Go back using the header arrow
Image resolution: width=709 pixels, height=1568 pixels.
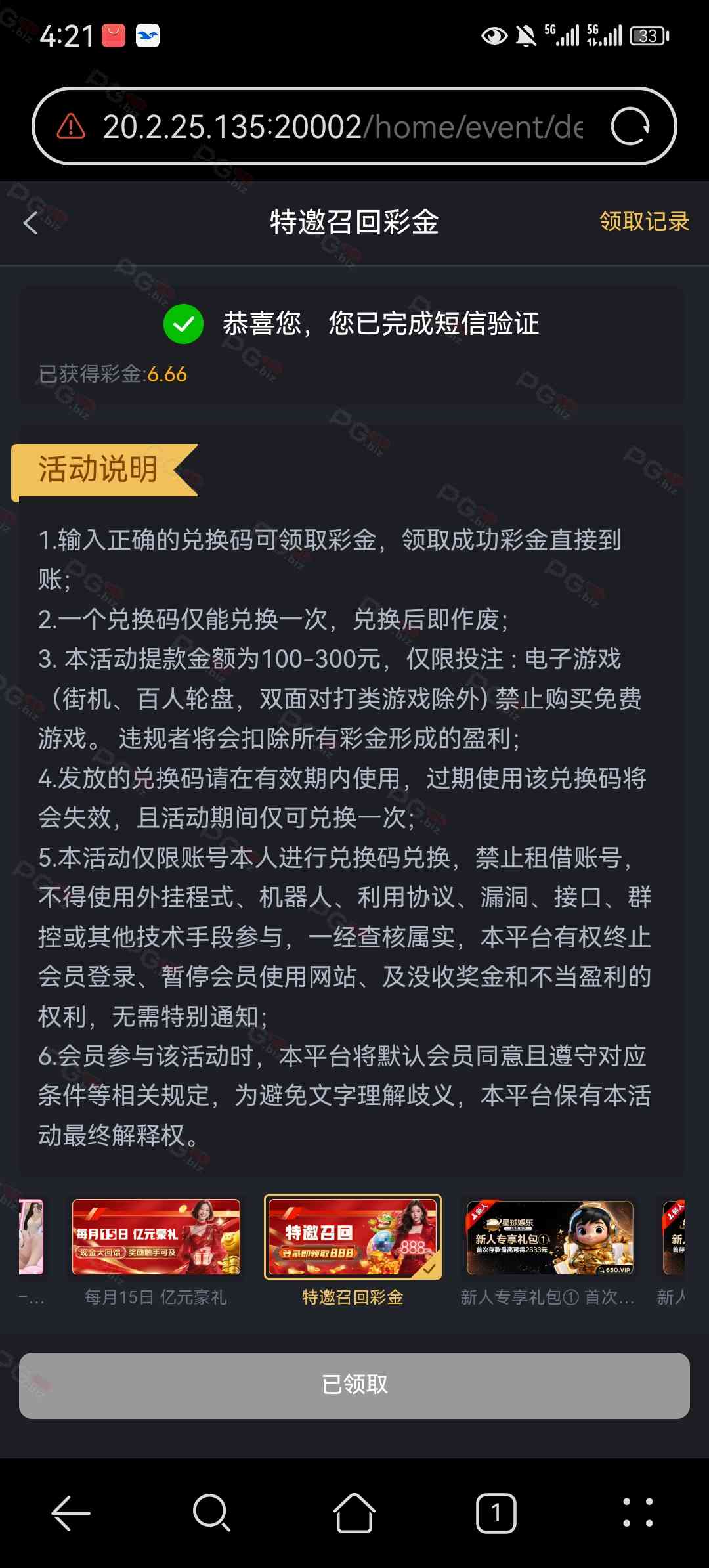tap(31, 223)
